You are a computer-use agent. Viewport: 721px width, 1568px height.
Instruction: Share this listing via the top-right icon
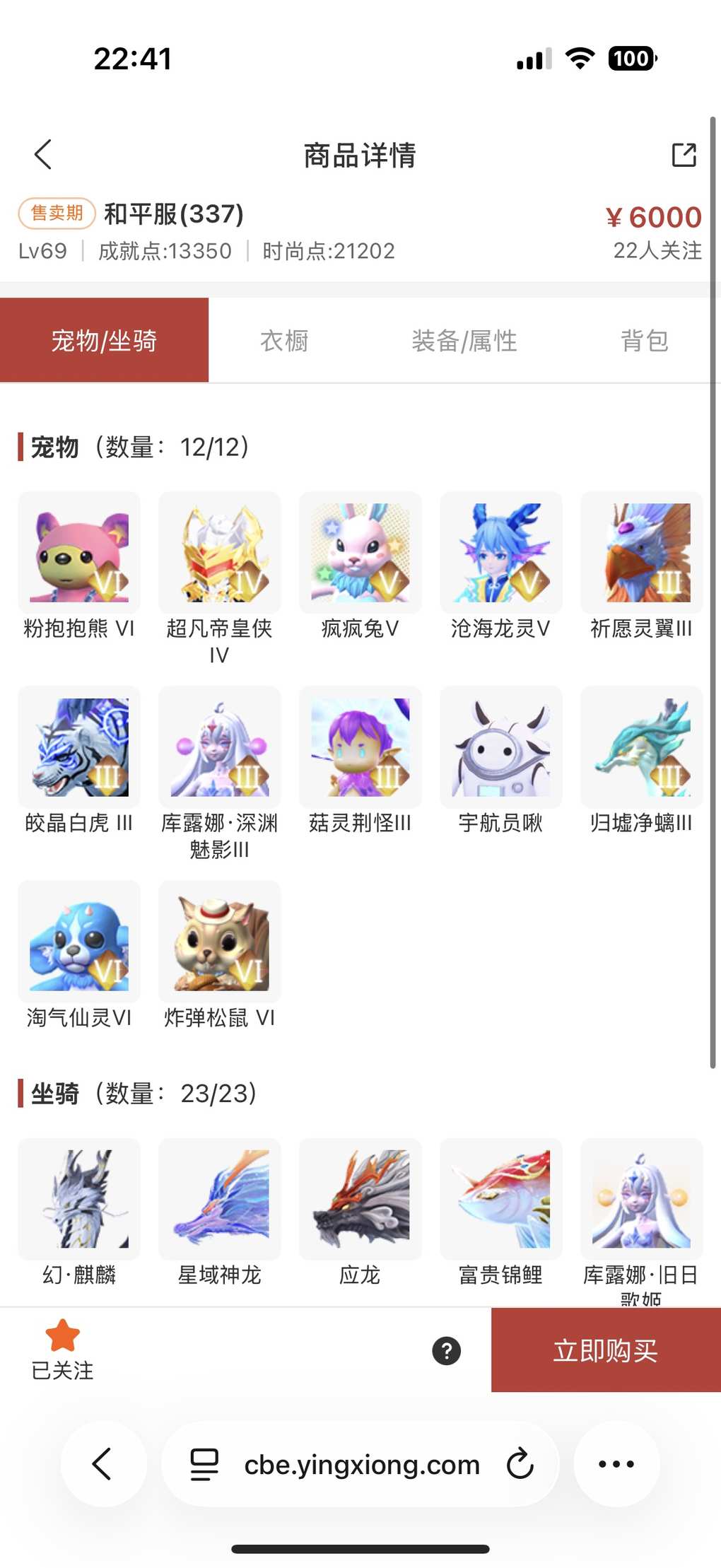pos(684,154)
